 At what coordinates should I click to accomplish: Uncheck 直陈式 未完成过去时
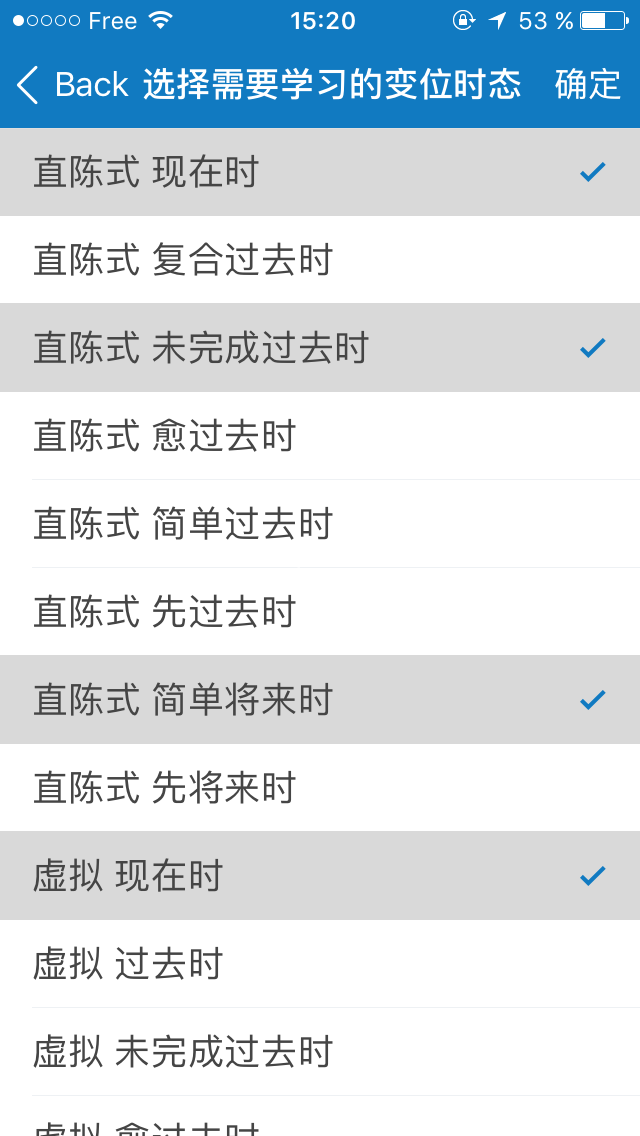coord(320,348)
